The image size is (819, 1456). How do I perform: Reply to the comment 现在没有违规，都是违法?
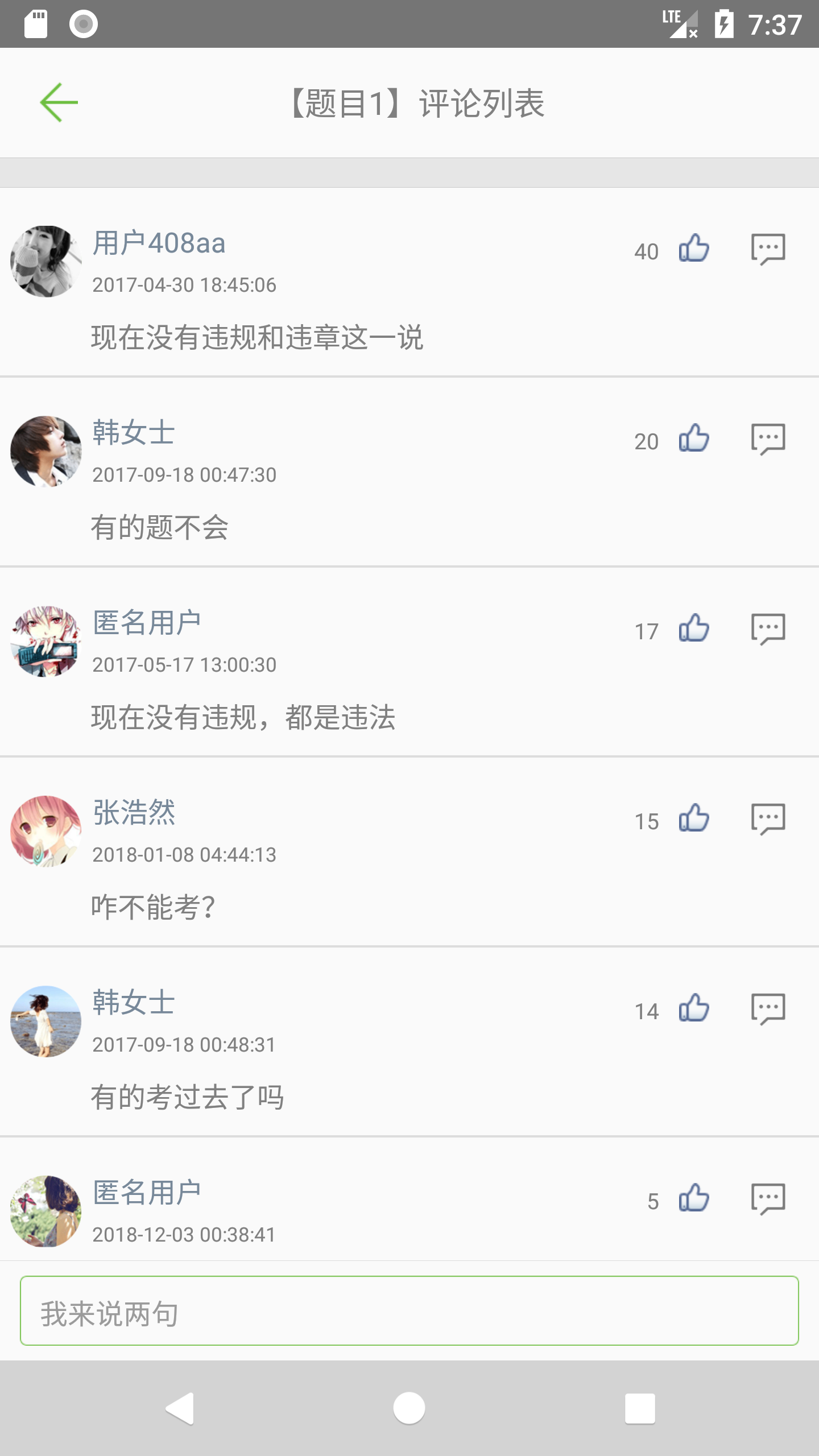[768, 628]
